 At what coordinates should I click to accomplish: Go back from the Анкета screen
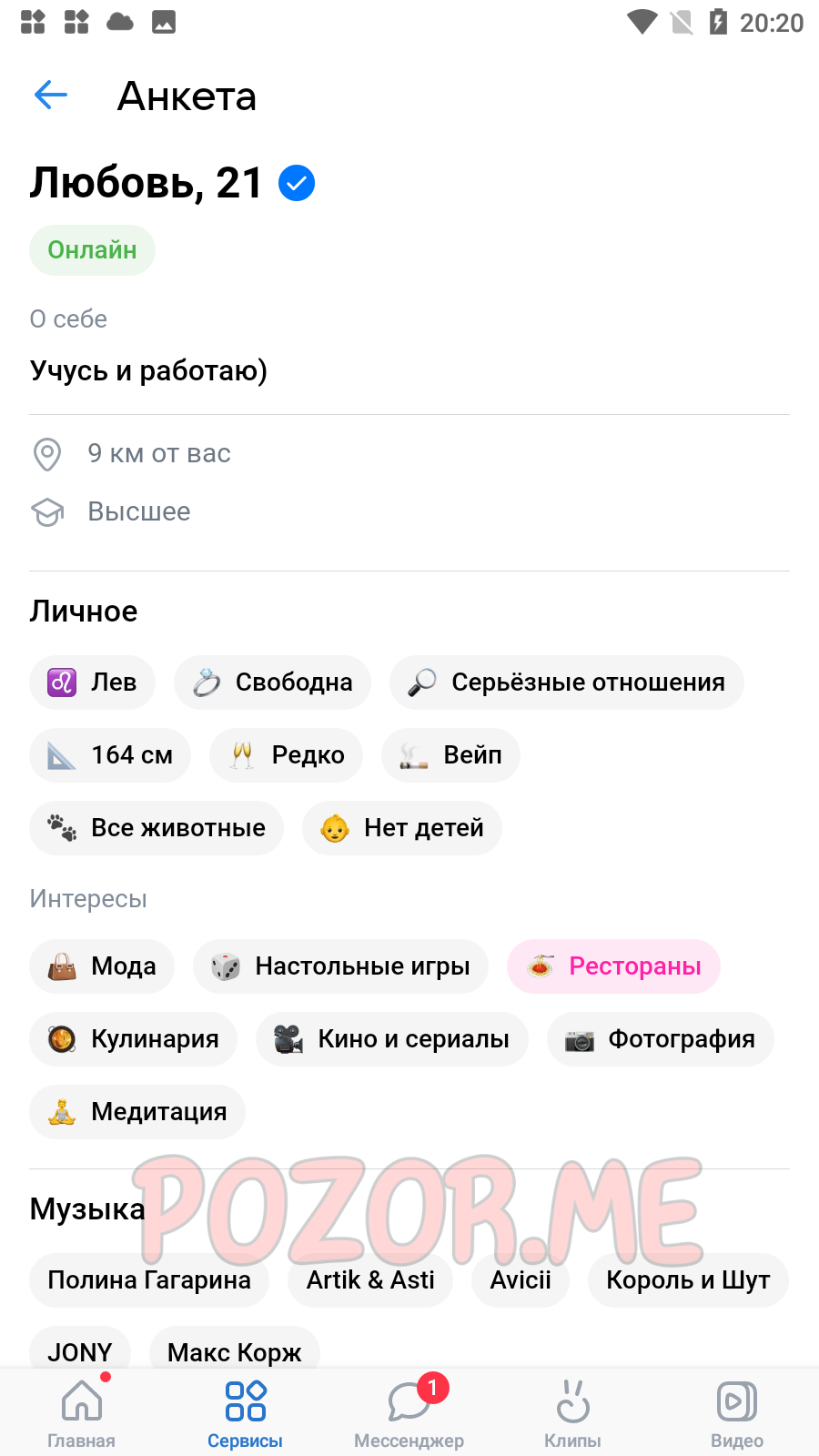[51, 95]
